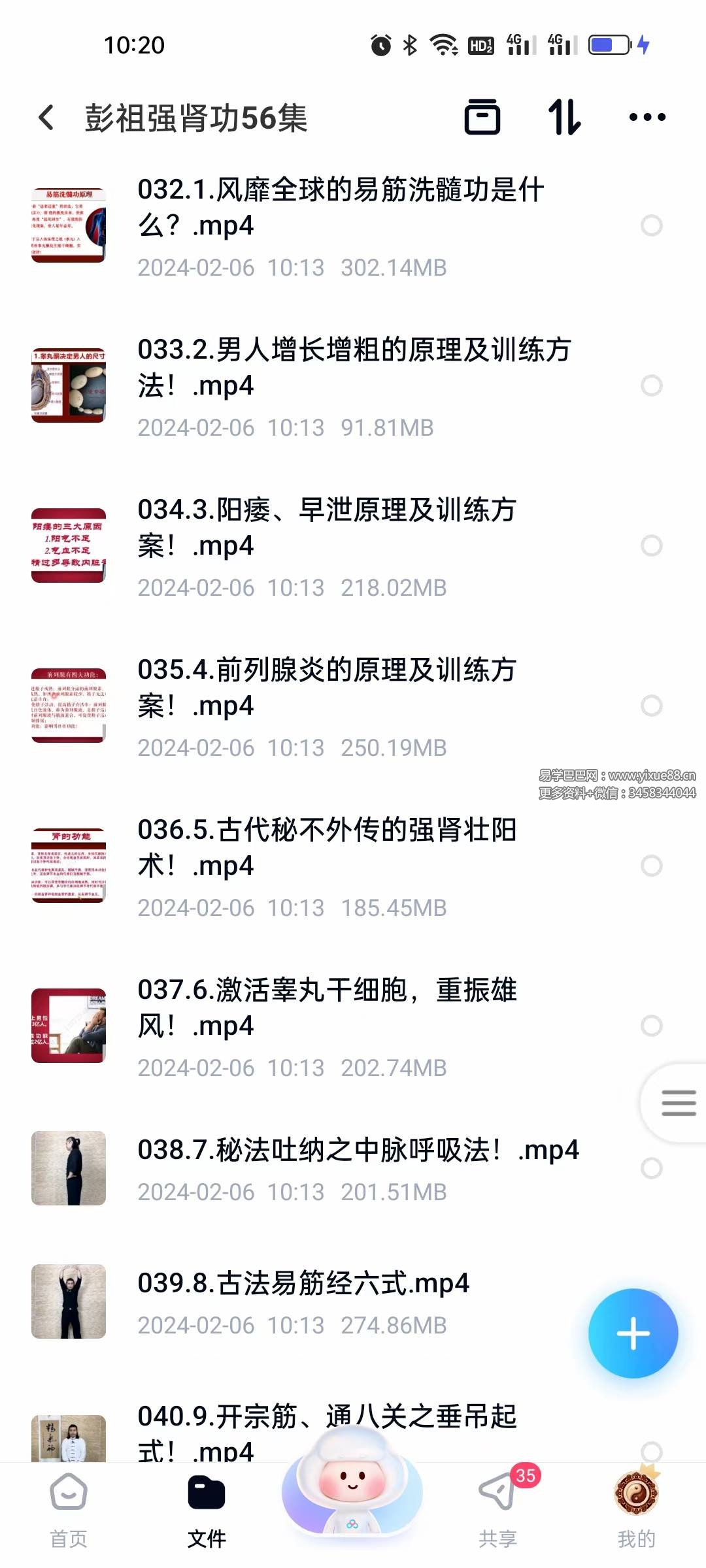Select the file 032.1.风靡全球的易筋洗髓功
Image resolution: width=706 pixels, height=1568 pixels.
651,225
